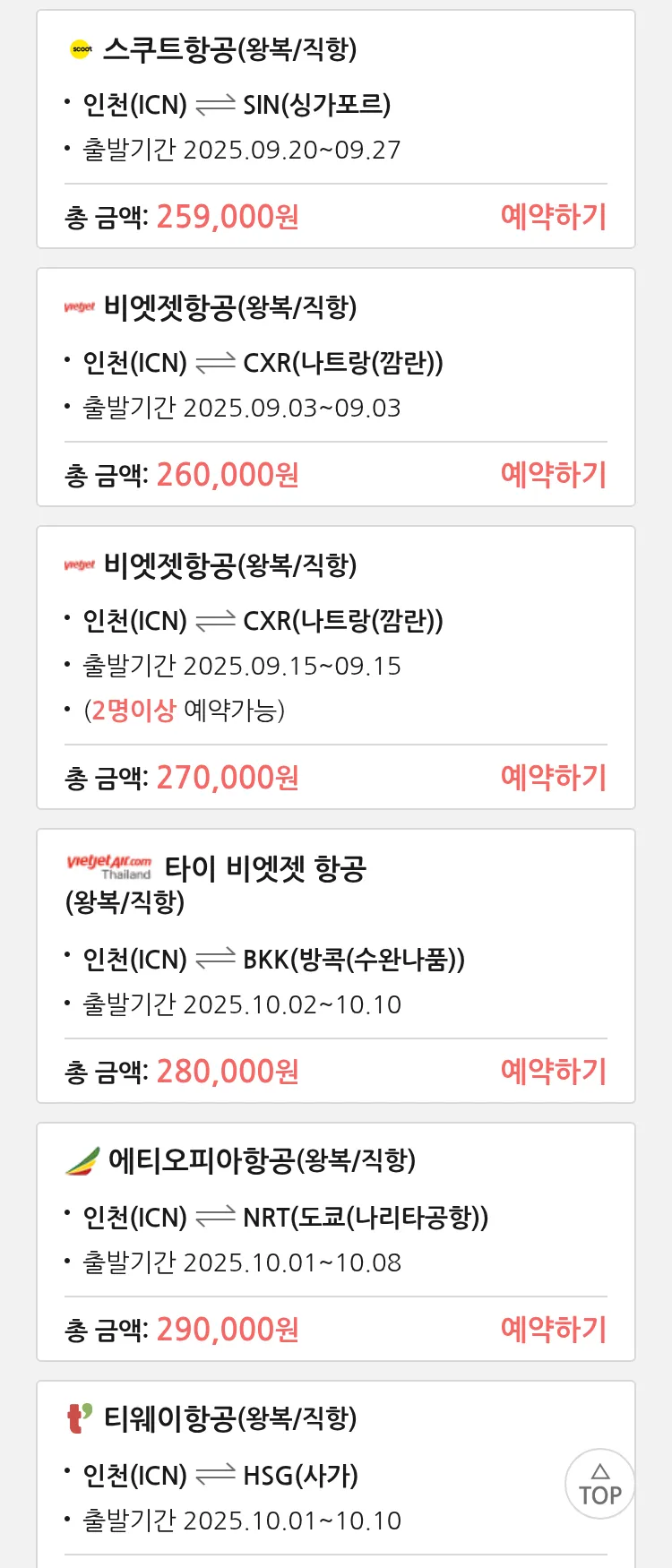The image size is (672, 1568).
Task: Book the 260,000원 Vietjet Nha Trang flight
Action: (x=553, y=475)
